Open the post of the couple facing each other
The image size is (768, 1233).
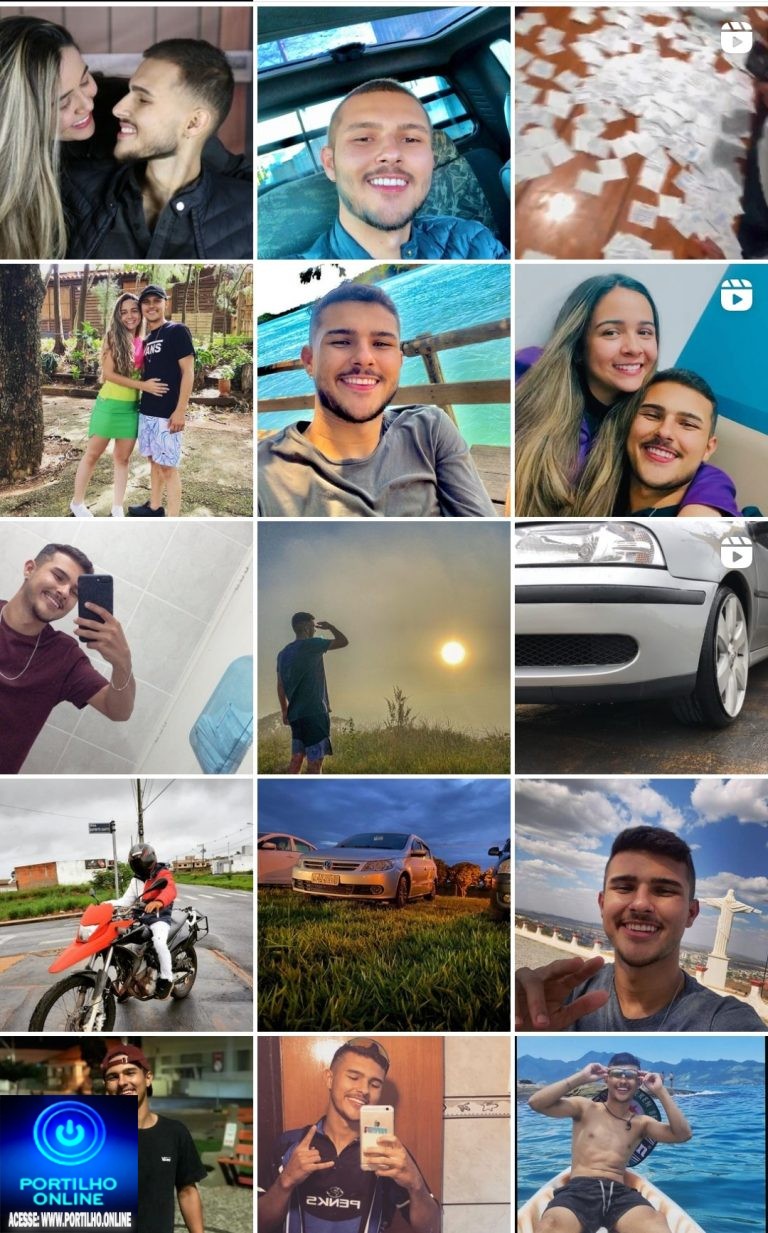pos(126,132)
